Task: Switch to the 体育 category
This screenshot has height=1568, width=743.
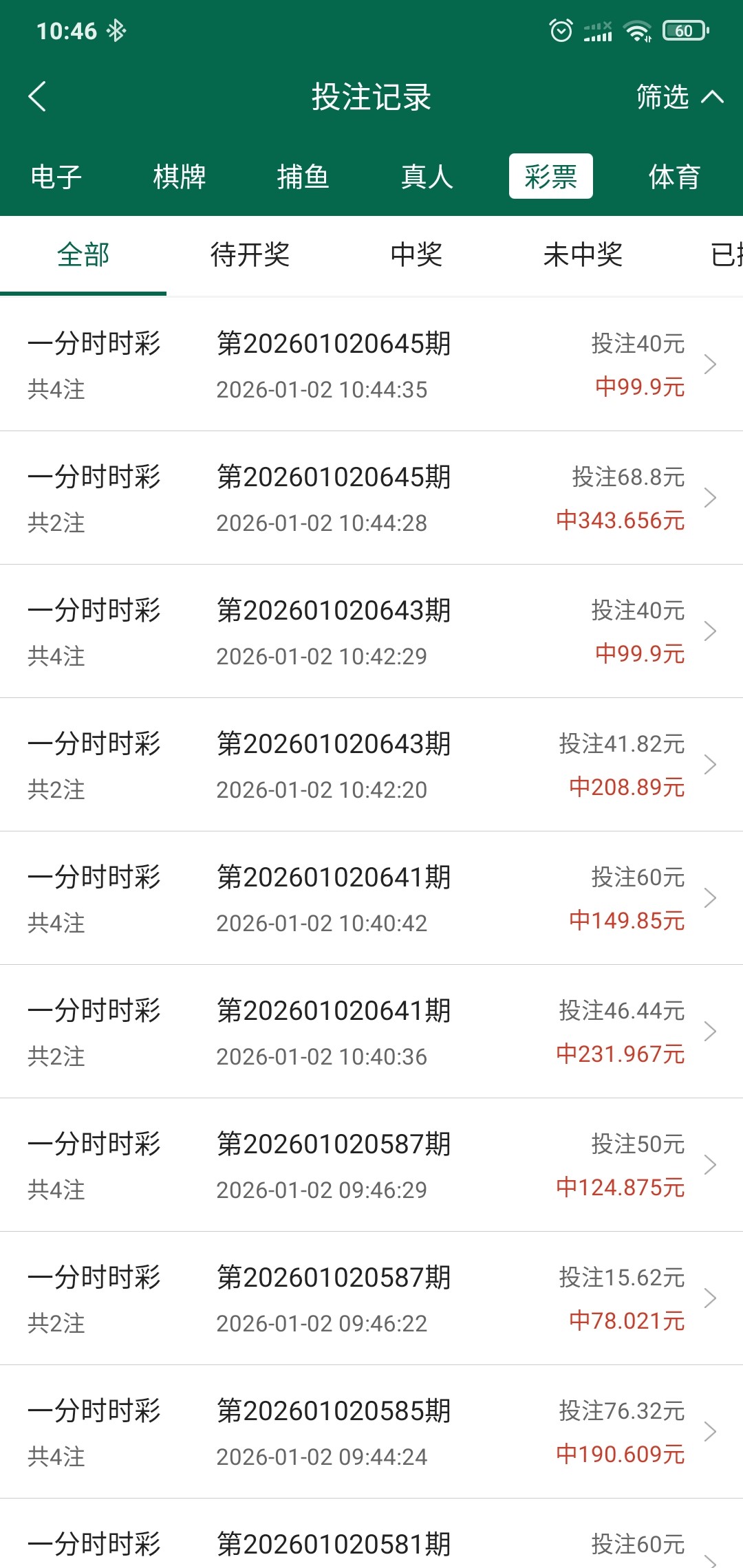Action: tap(674, 177)
